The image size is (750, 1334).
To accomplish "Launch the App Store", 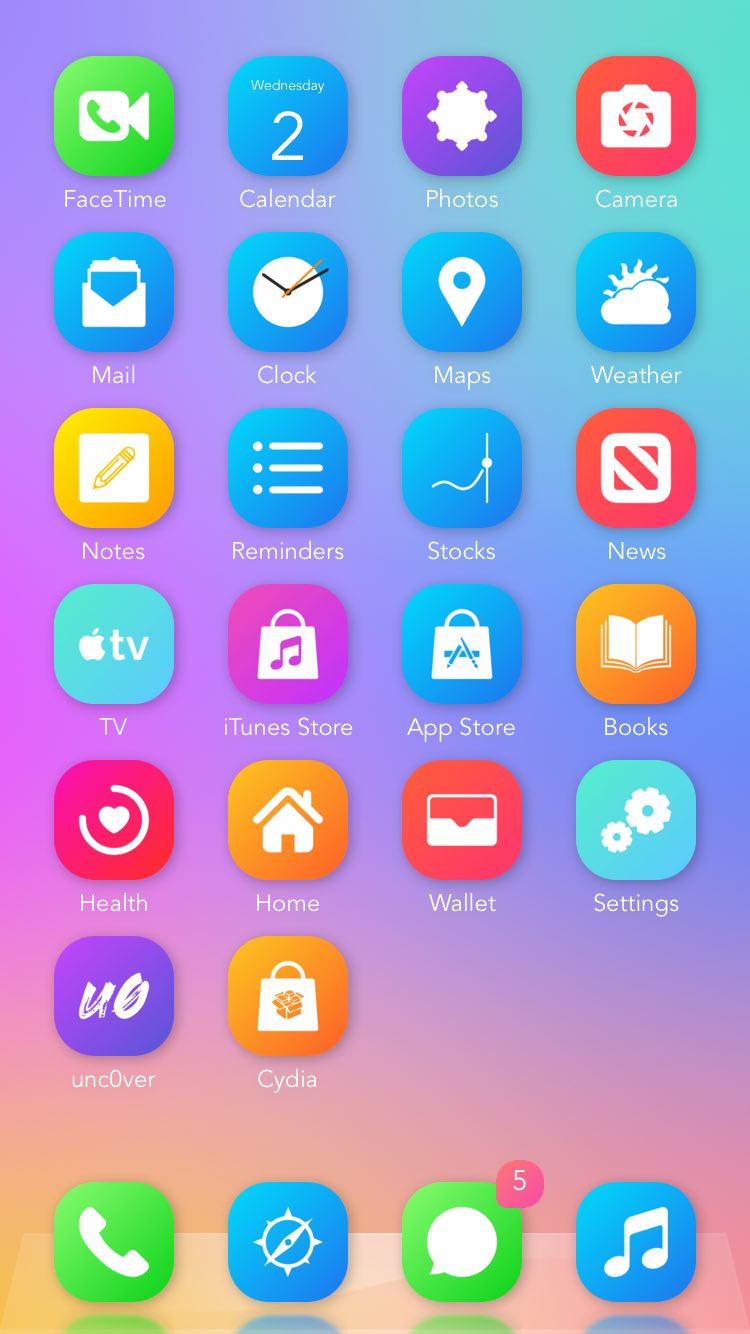I will 462,644.
